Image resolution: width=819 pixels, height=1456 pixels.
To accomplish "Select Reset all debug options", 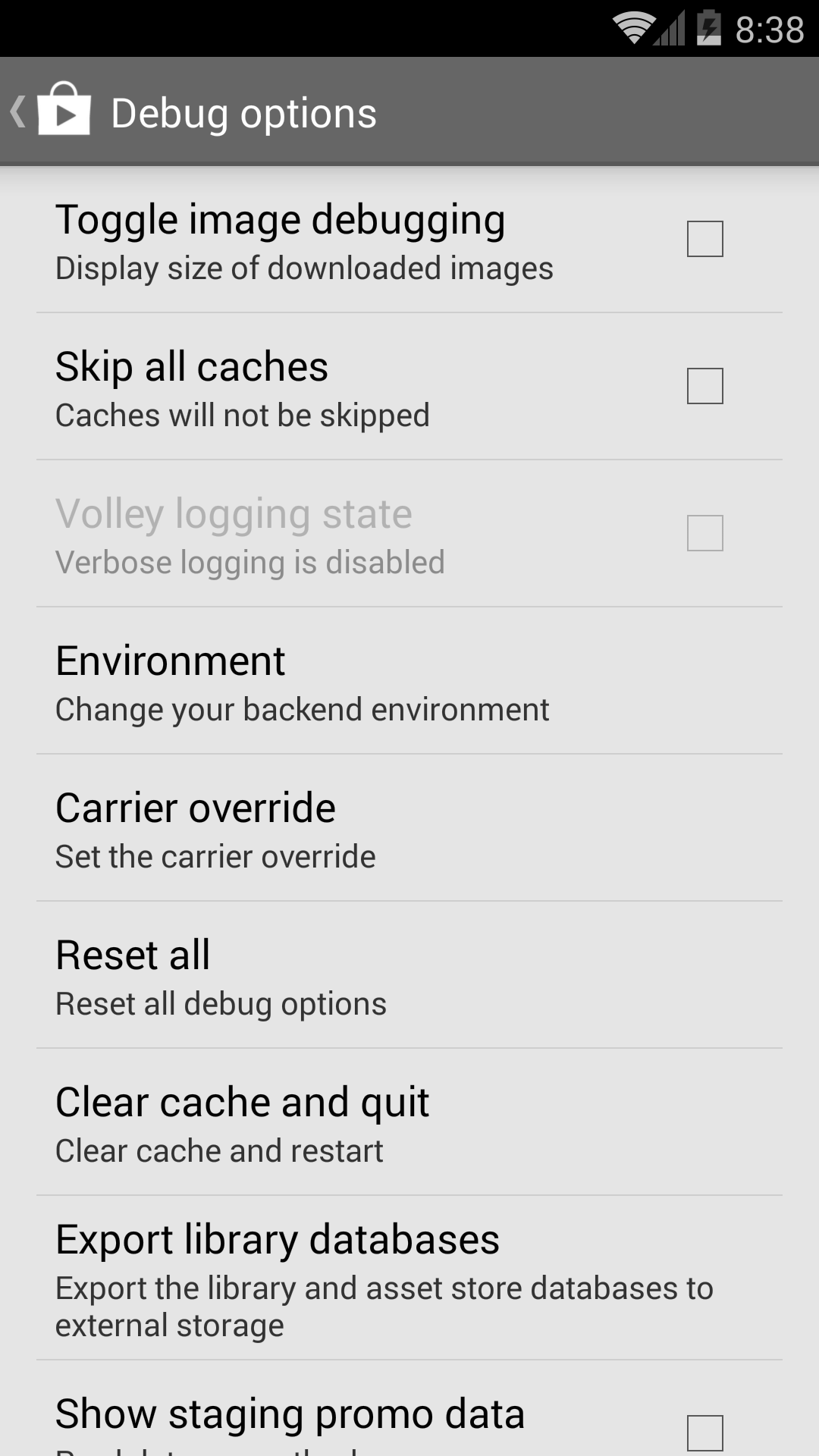I will click(409, 975).
